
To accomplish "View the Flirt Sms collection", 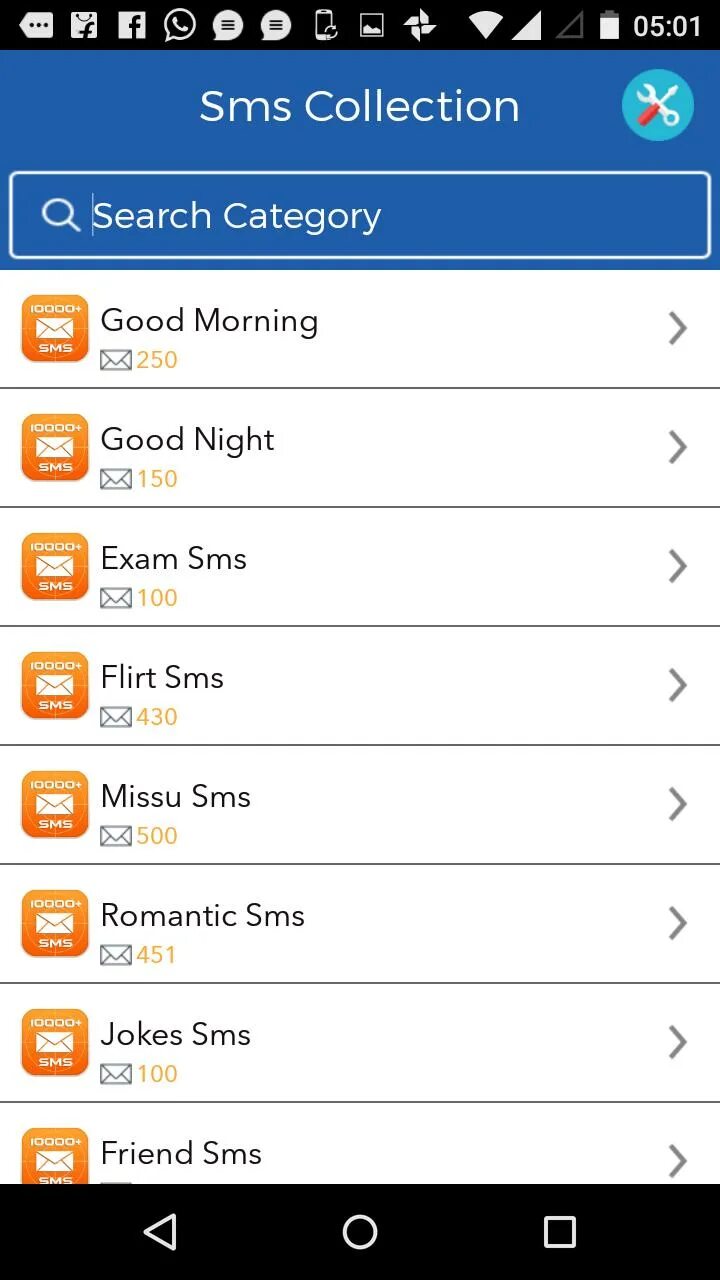I will click(360, 686).
